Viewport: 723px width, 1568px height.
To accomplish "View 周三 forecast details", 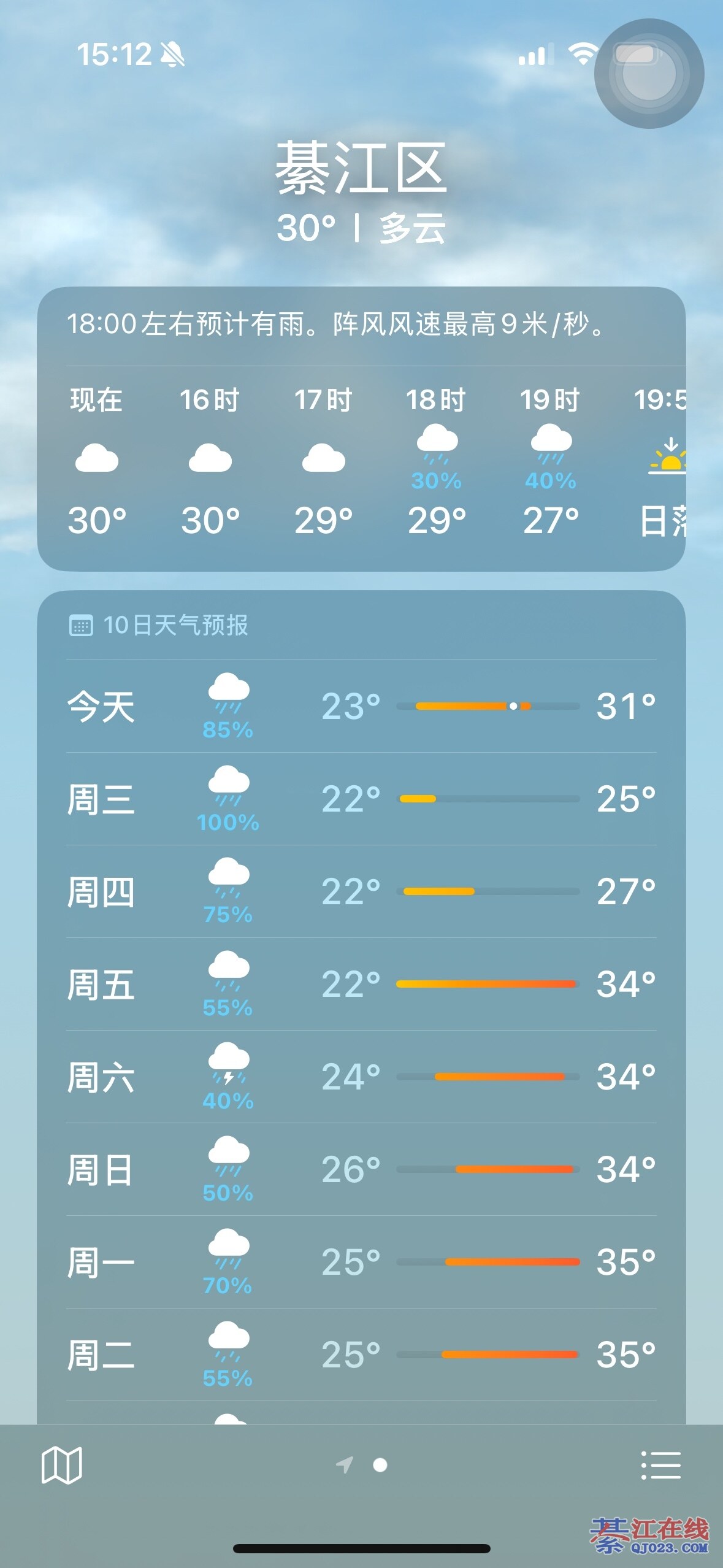I will pyautogui.click(x=361, y=799).
